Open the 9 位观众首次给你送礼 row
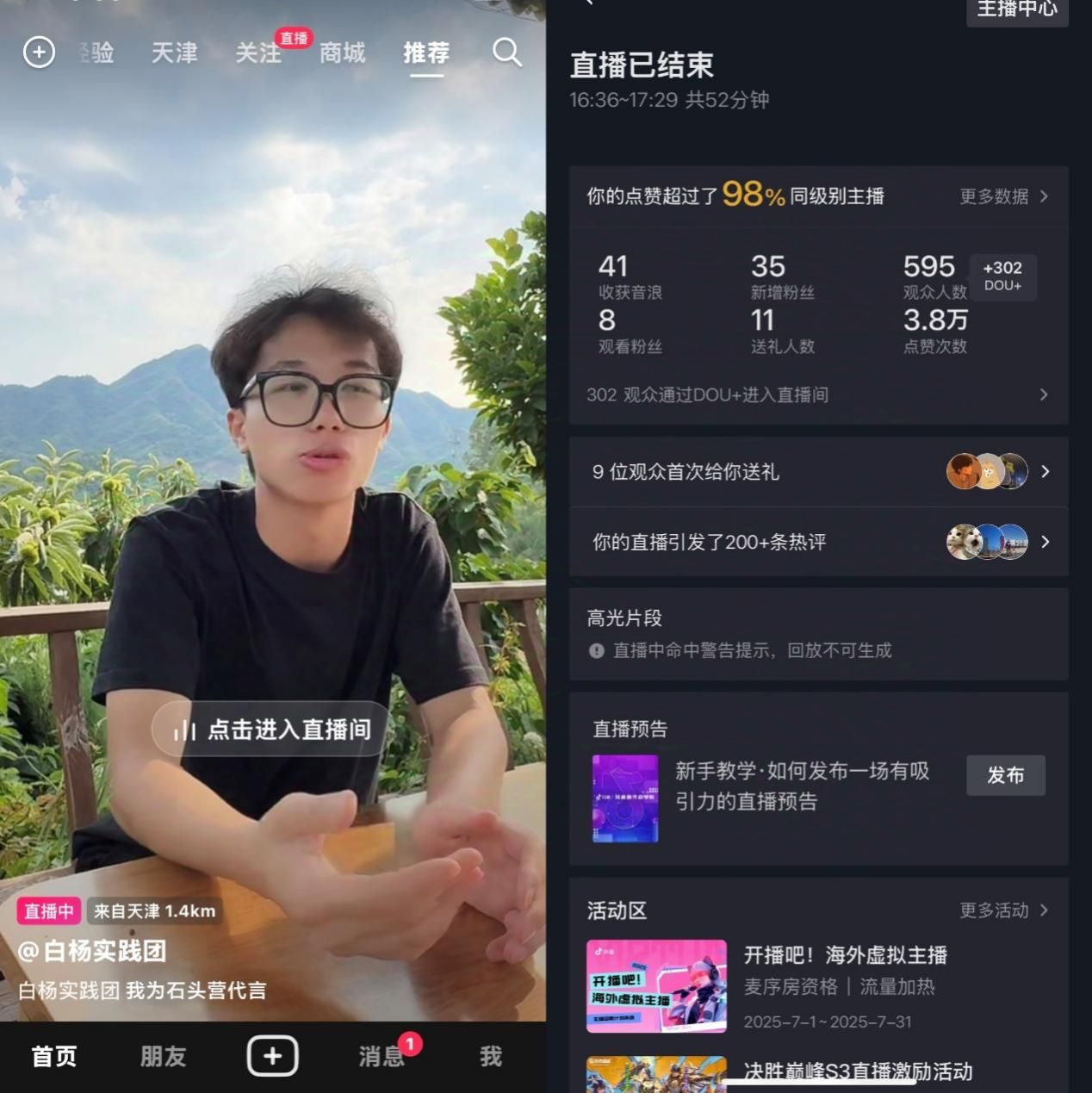The width and height of the screenshot is (1092, 1093). click(818, 471)
